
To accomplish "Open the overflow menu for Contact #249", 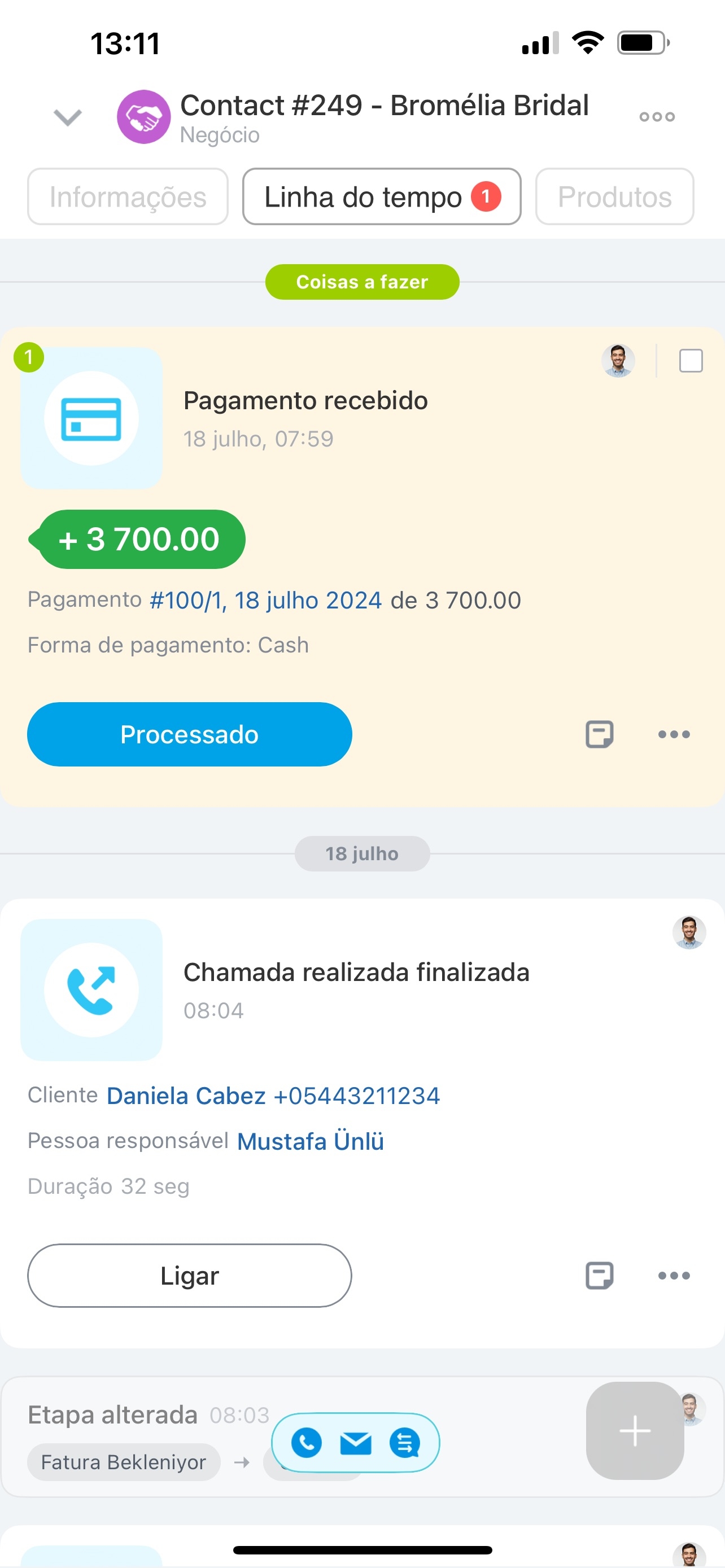I will point(657,117).
